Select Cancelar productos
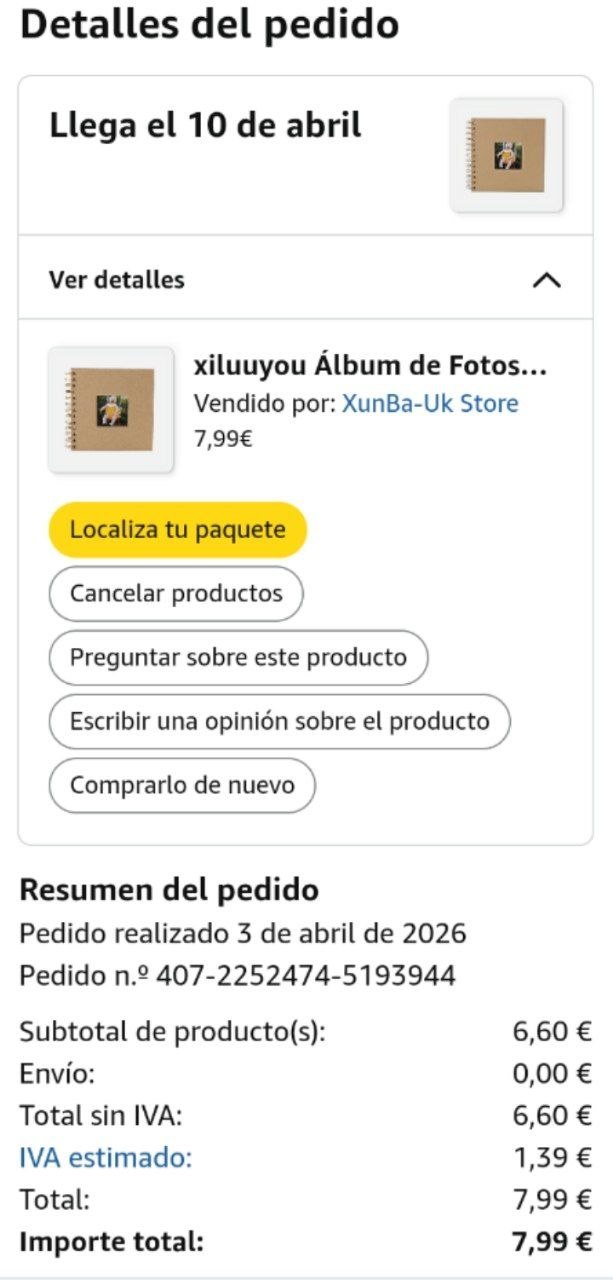This screenshot has height=1280, width=613. [x=176, y=593]
